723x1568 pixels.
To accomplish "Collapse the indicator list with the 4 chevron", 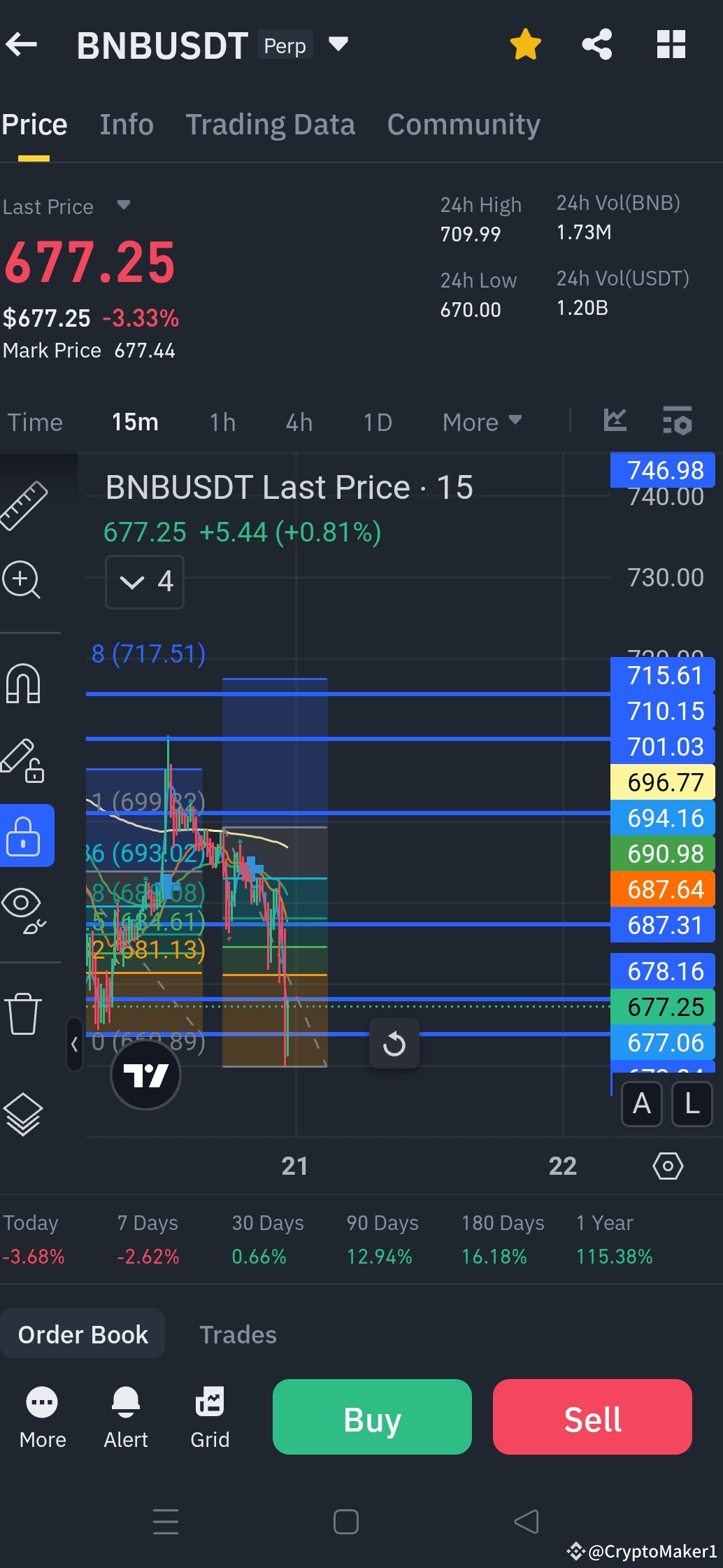I will point(144,581).
